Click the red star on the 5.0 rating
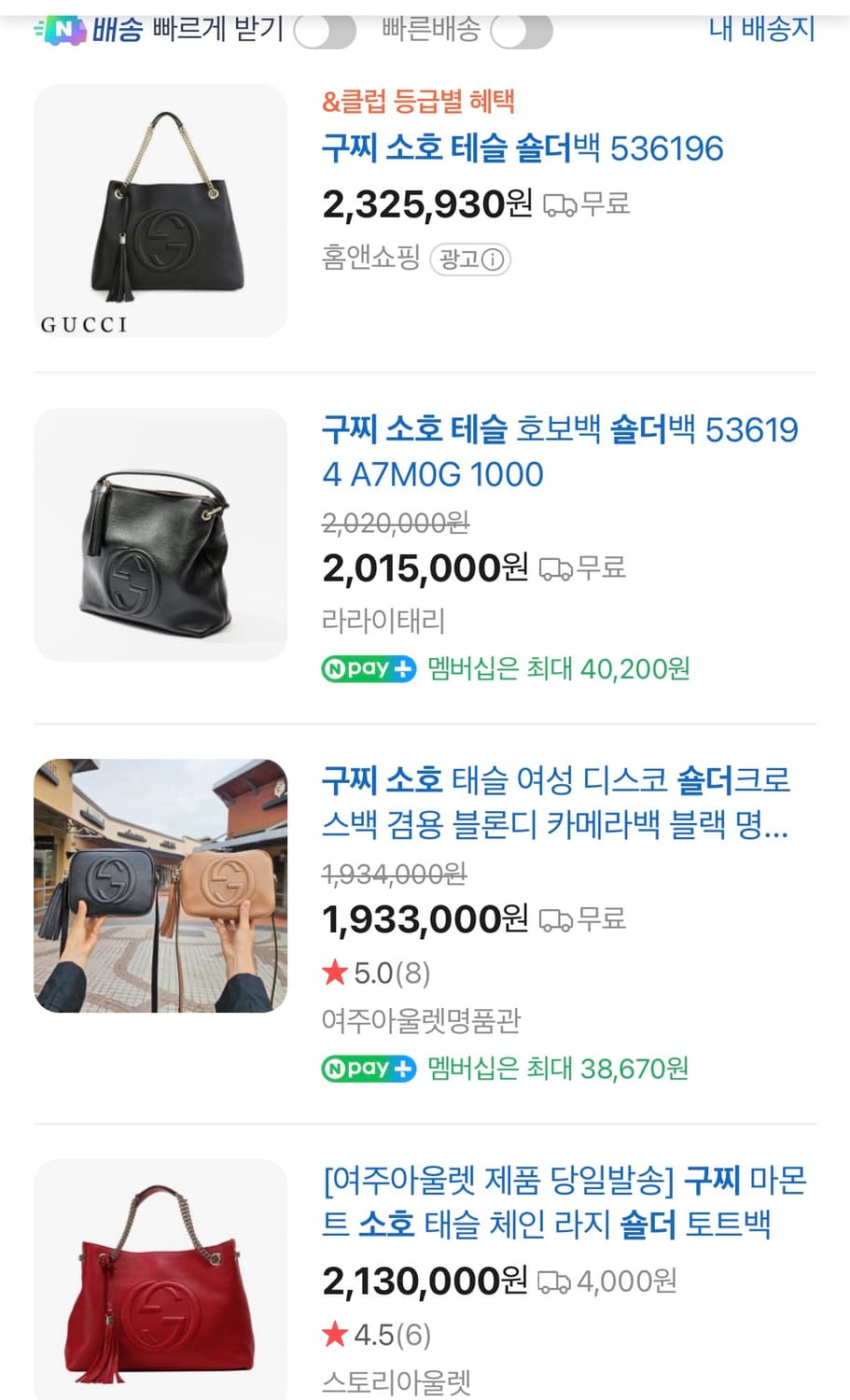The height and width of the screenshot is (1400, 850). click(334, 973)
